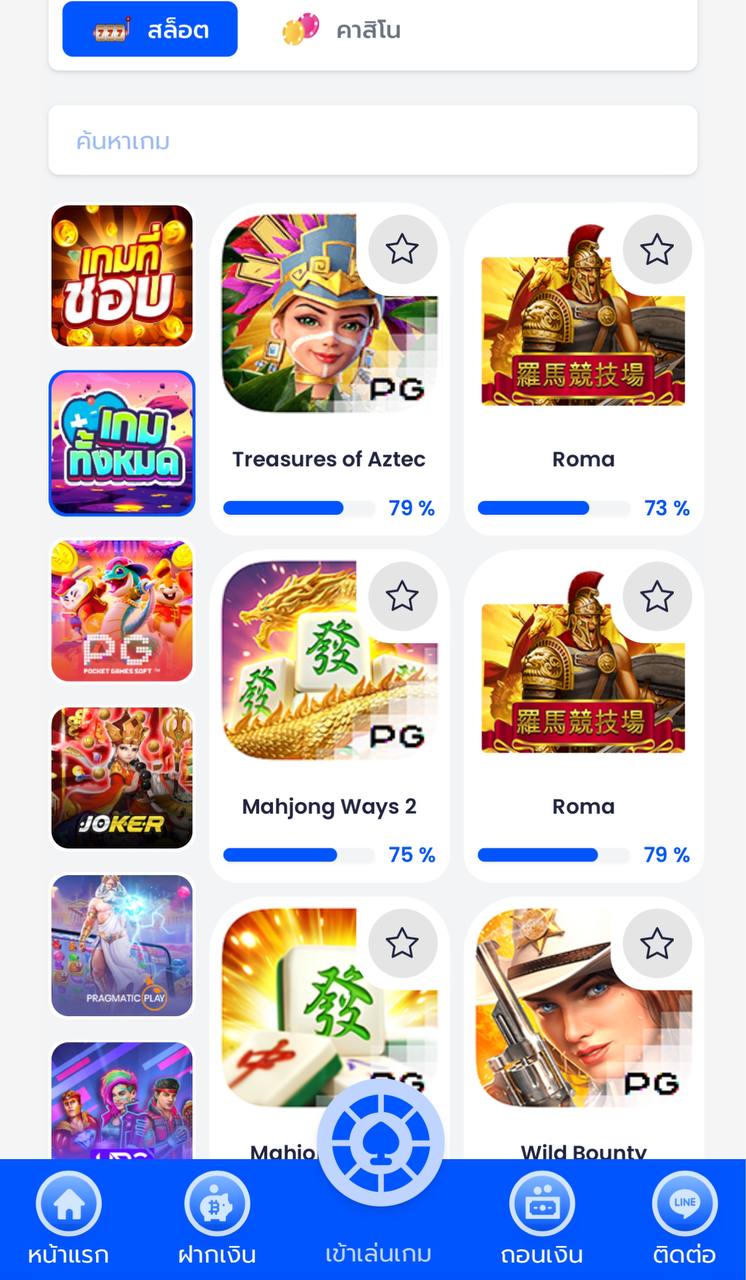Select the Joker provider icon
746x1280 pixels.
click(121, 778)
